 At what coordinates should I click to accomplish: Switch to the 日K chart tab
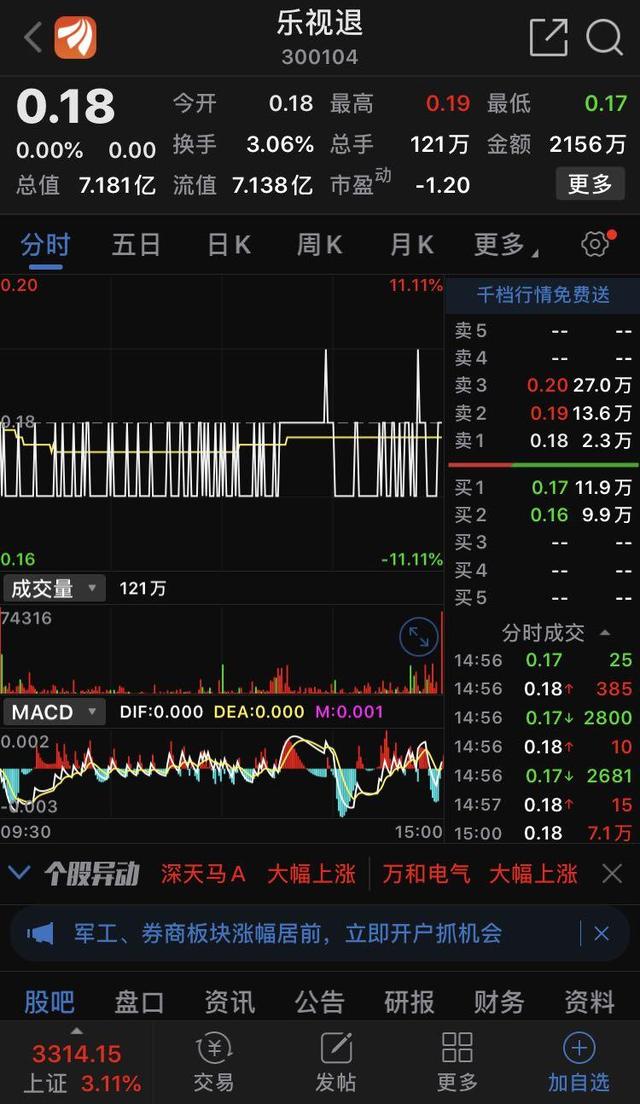tap(228, 245)
